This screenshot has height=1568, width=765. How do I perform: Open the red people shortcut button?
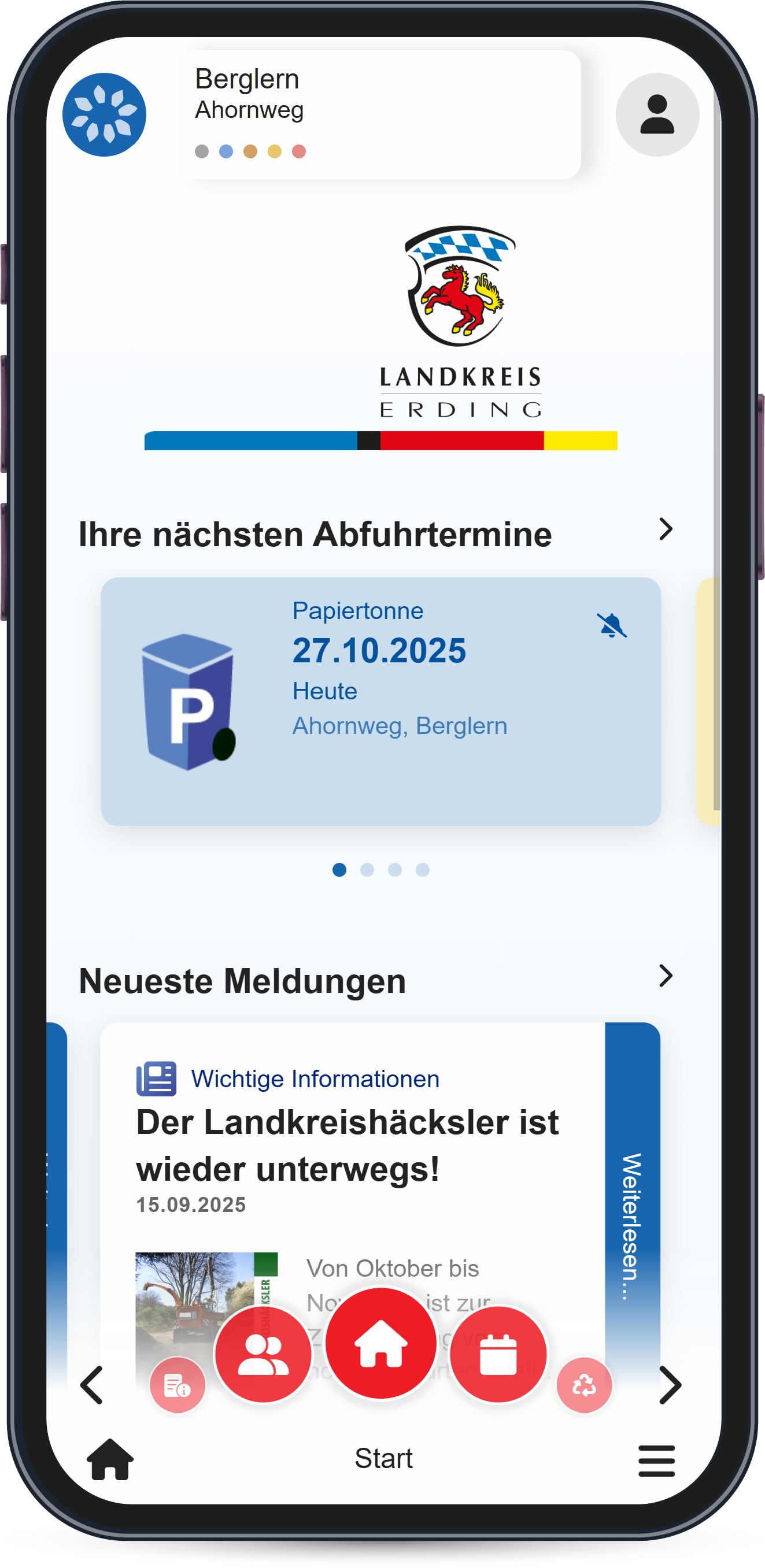[x=263, y=1355]
